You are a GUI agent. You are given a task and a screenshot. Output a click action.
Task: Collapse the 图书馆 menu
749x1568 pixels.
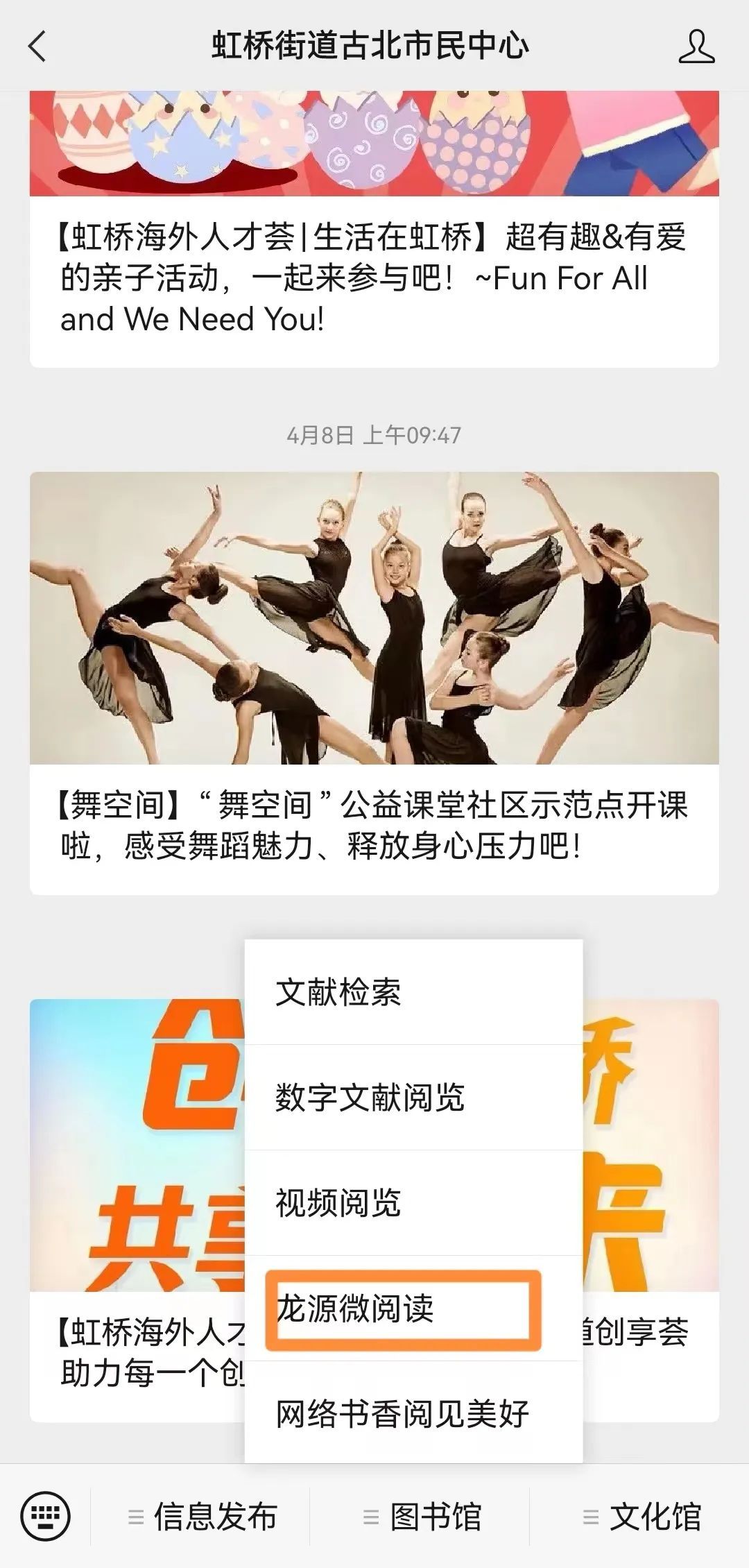422,1517
